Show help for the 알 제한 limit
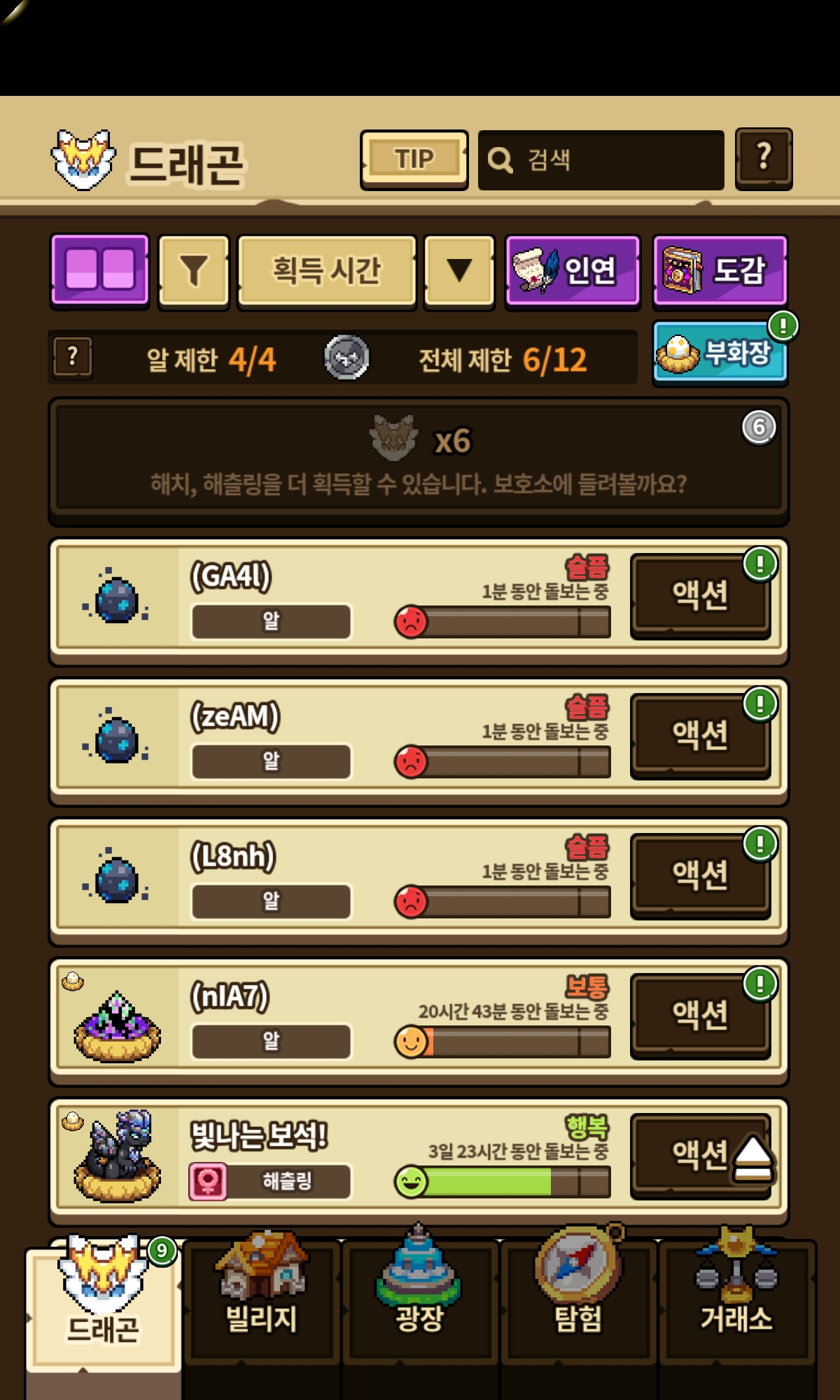 [73, 358]
